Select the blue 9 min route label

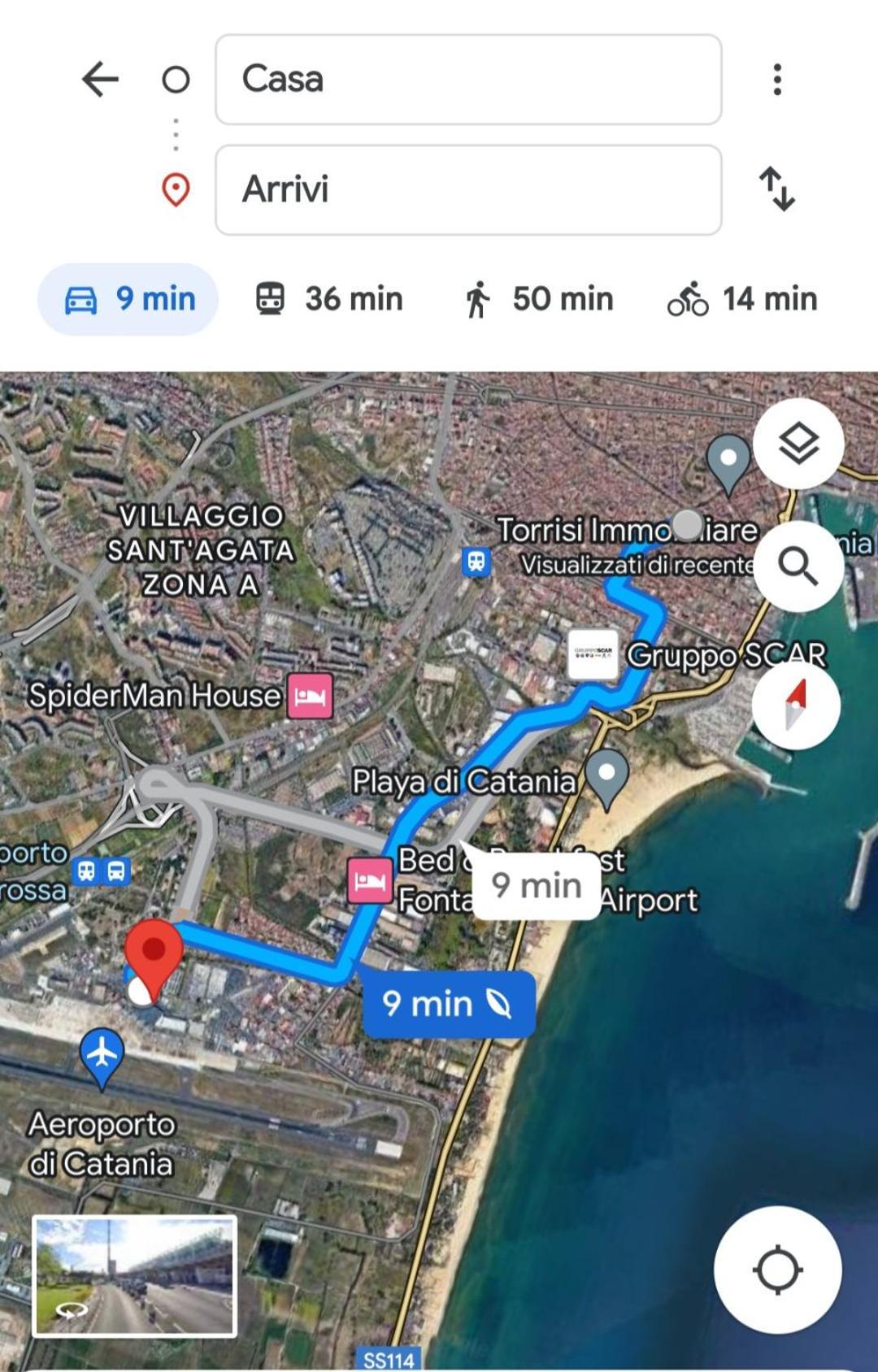point(448,1005)
